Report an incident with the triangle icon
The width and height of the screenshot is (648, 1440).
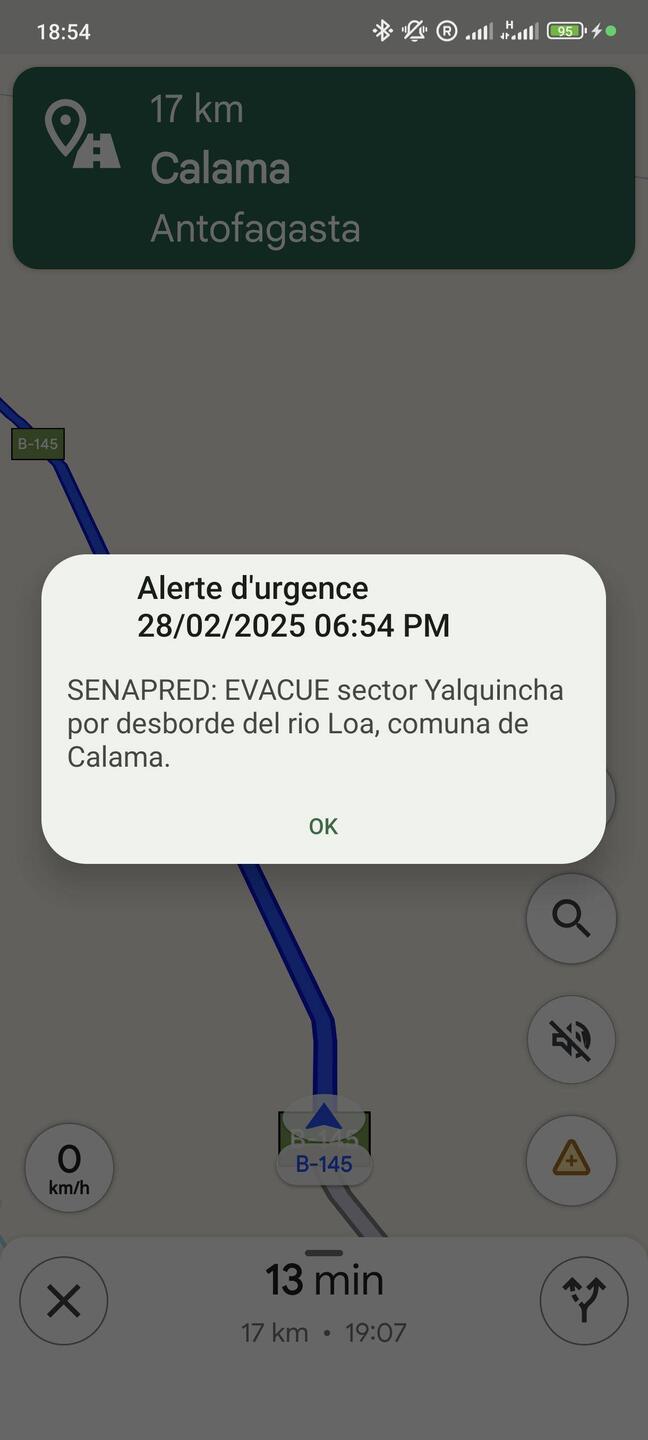[x=571, y=1160]
